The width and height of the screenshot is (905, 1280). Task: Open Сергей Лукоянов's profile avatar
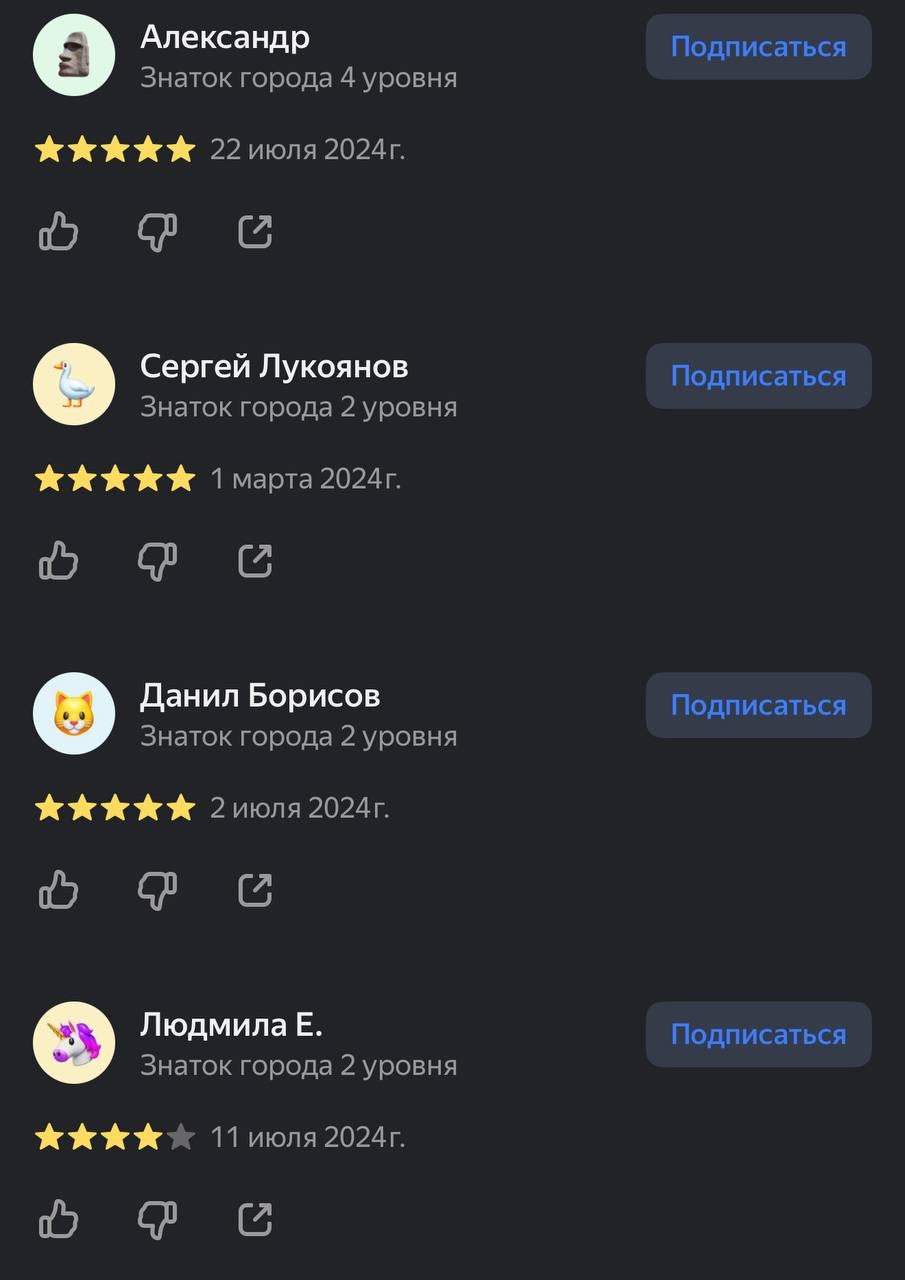[74, 384]
